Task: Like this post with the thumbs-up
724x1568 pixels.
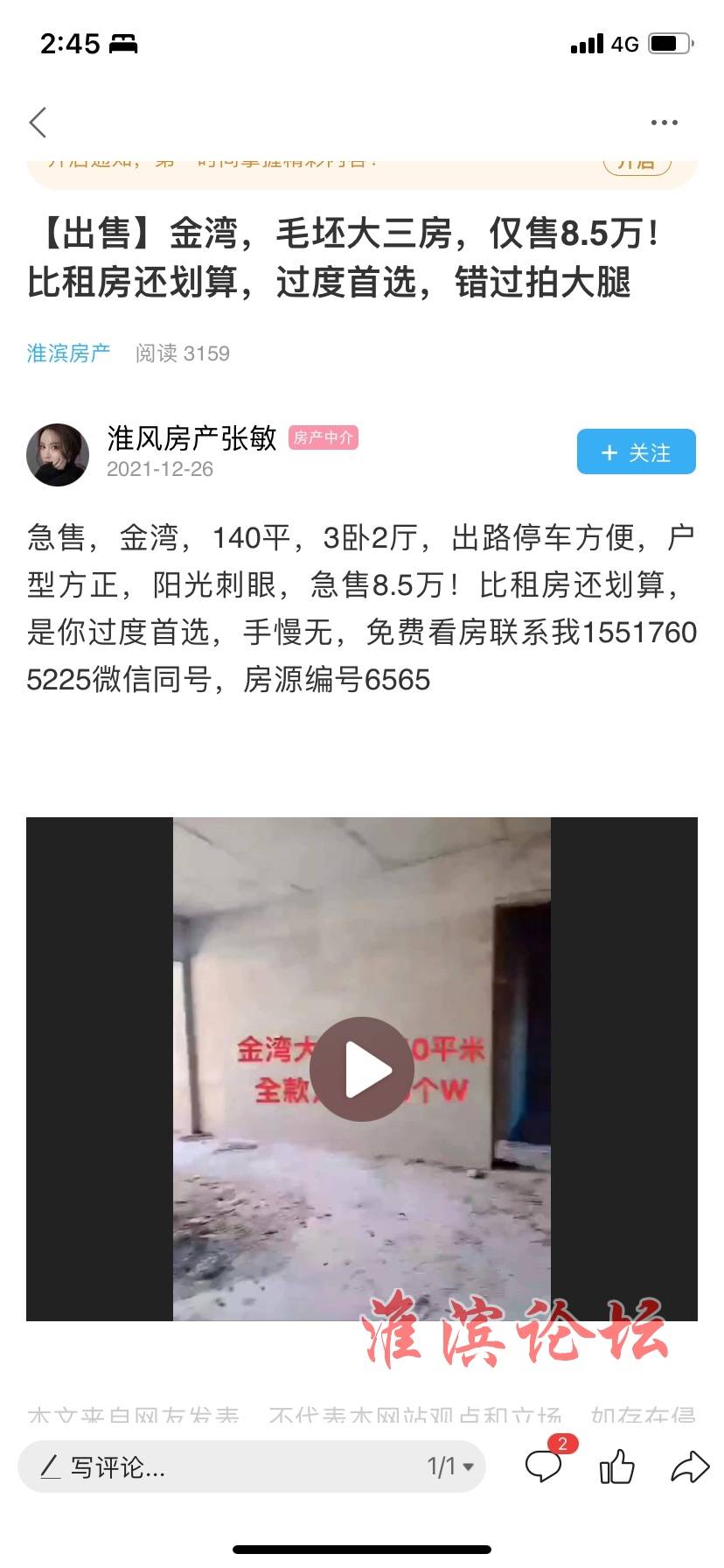Action: (616, 1466)
